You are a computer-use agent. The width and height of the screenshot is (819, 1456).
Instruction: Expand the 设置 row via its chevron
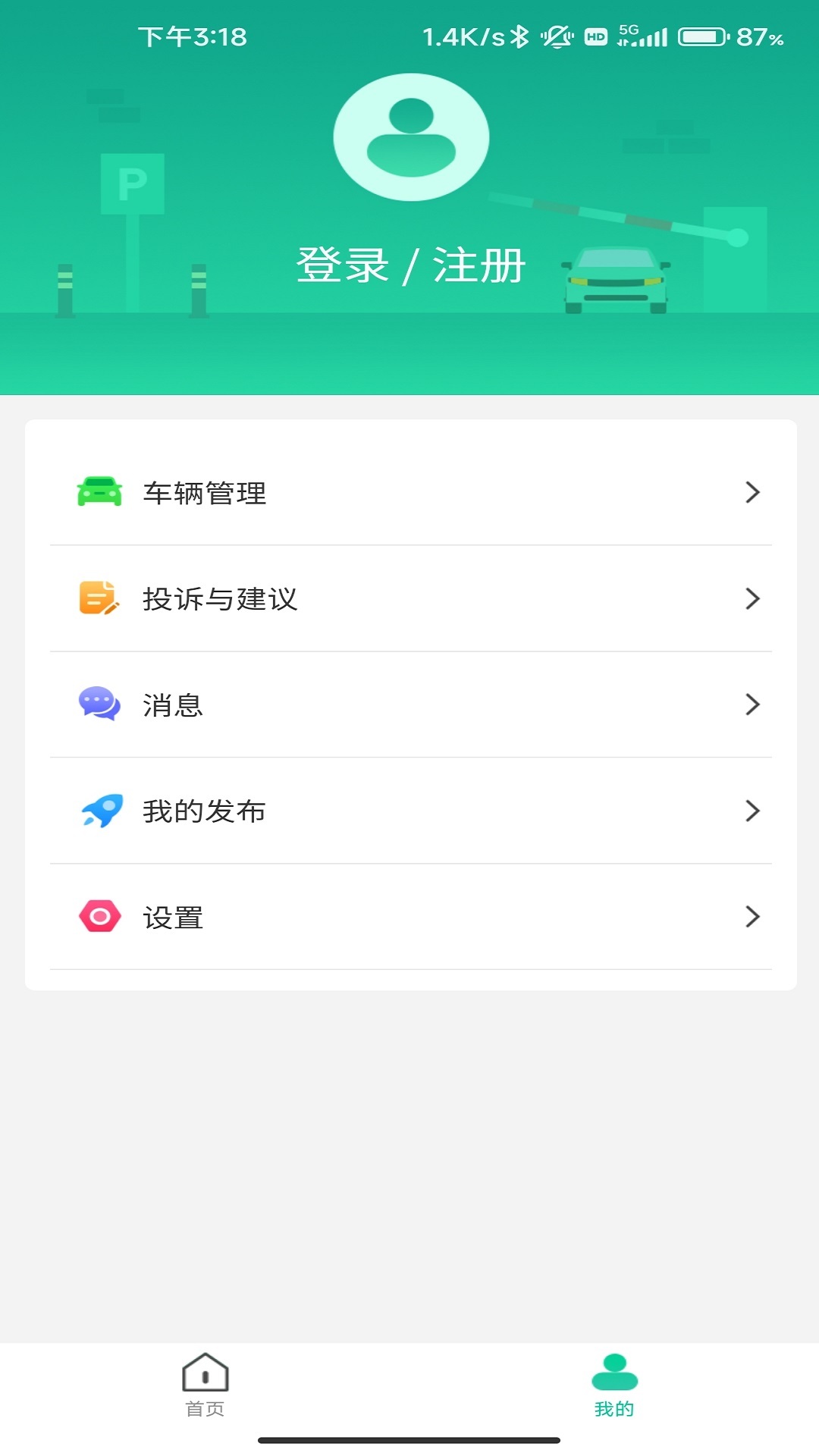click(752, 917)
